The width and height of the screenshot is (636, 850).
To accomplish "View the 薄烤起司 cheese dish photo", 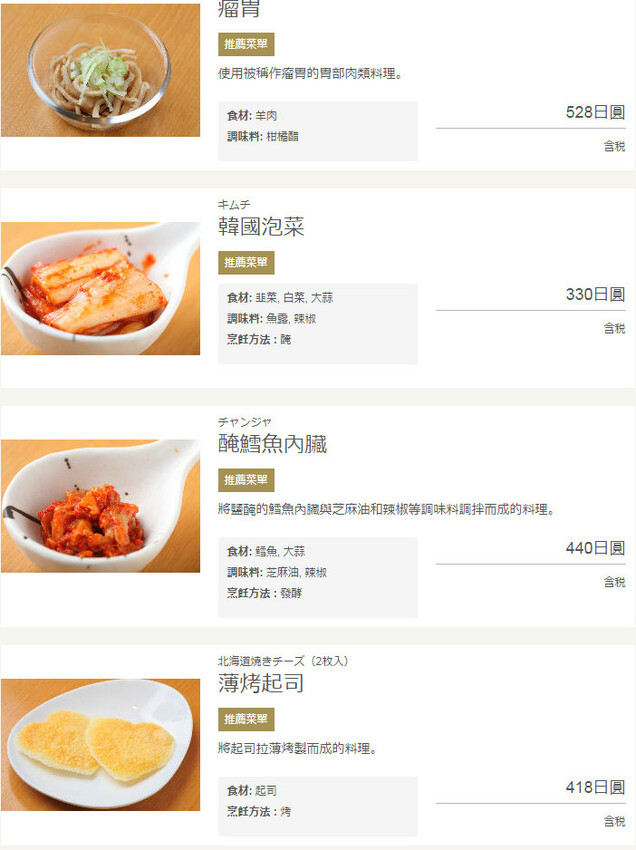I will point(100,744).
